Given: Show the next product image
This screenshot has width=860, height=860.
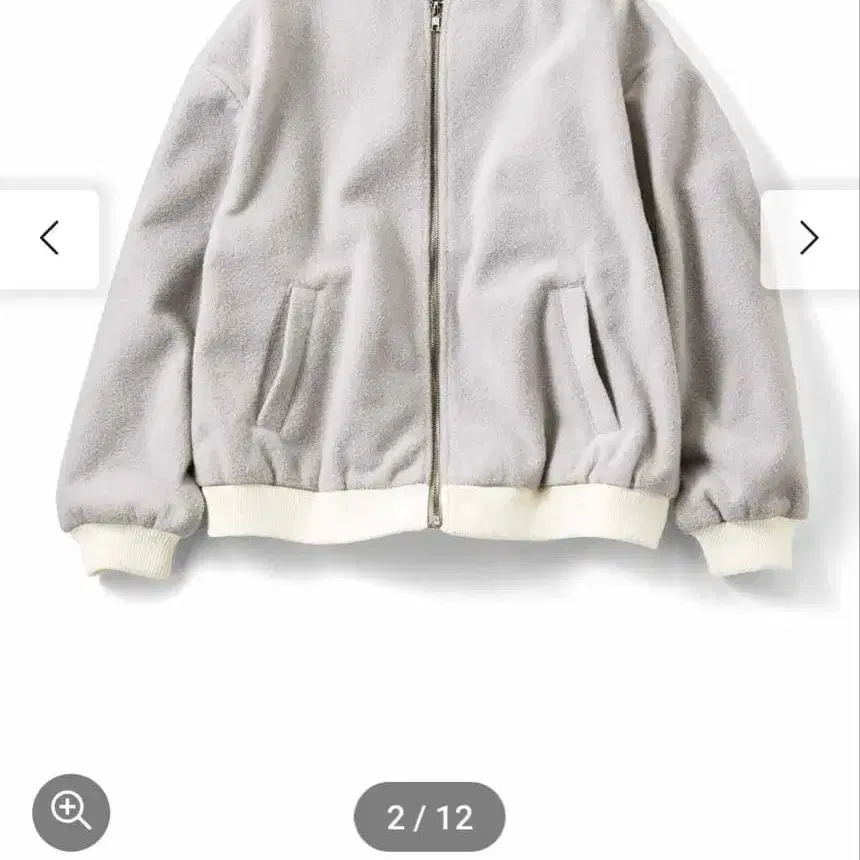Looking at the screenshot, I should pyautogui.click(x=809, y=238).
